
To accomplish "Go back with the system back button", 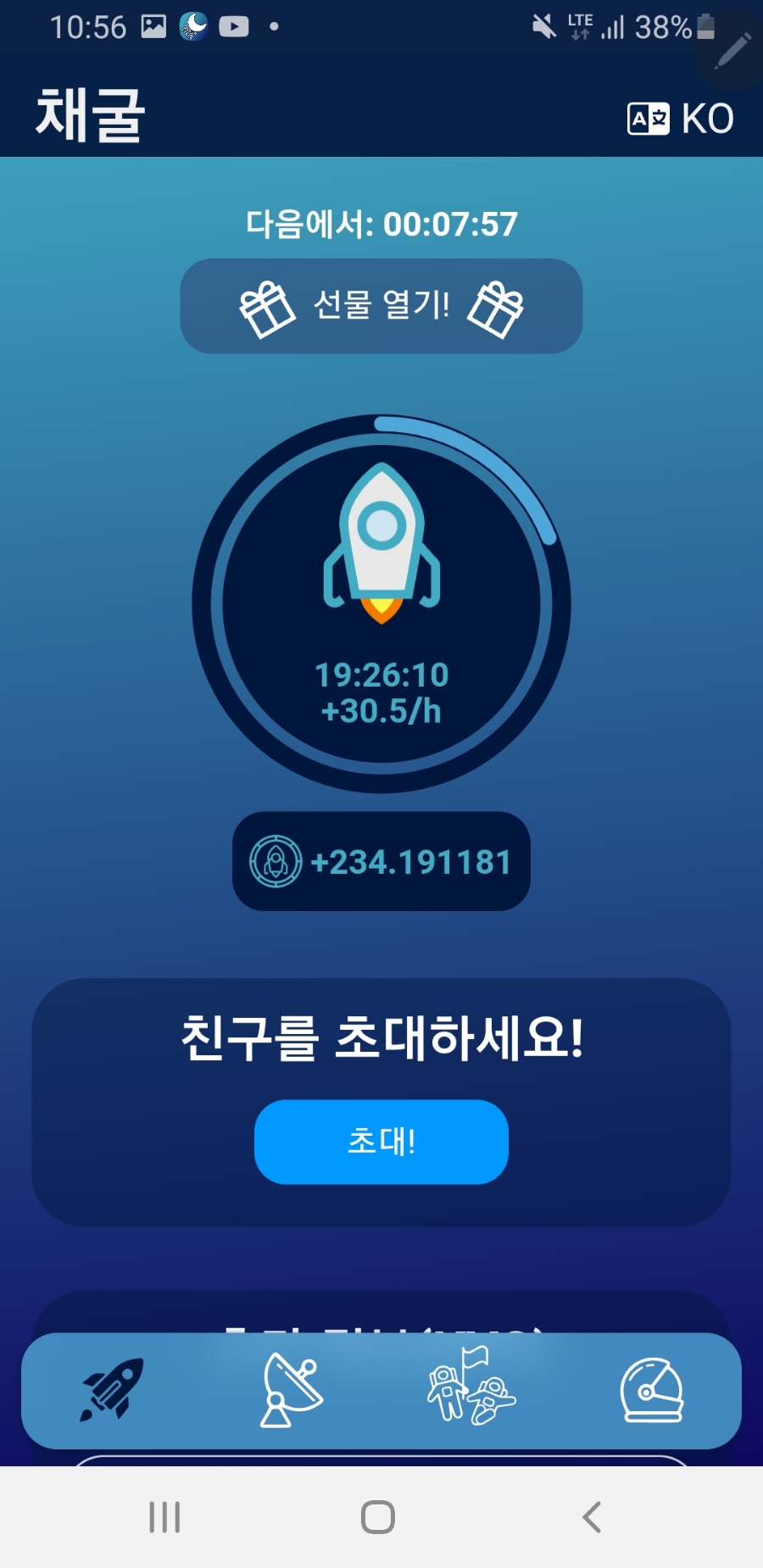I will pos(592,1516).
